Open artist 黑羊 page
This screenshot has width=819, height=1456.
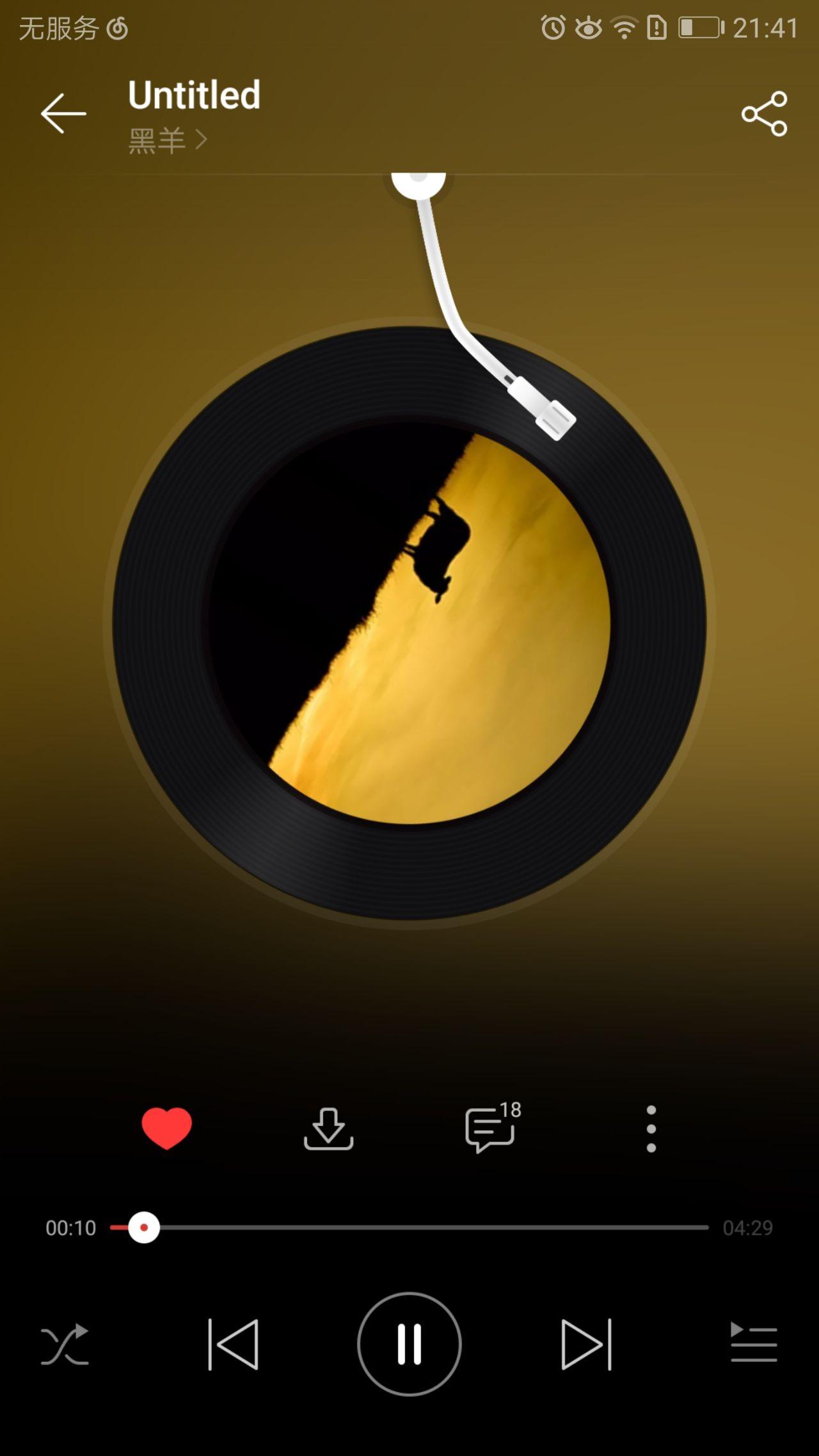point(168,140)
